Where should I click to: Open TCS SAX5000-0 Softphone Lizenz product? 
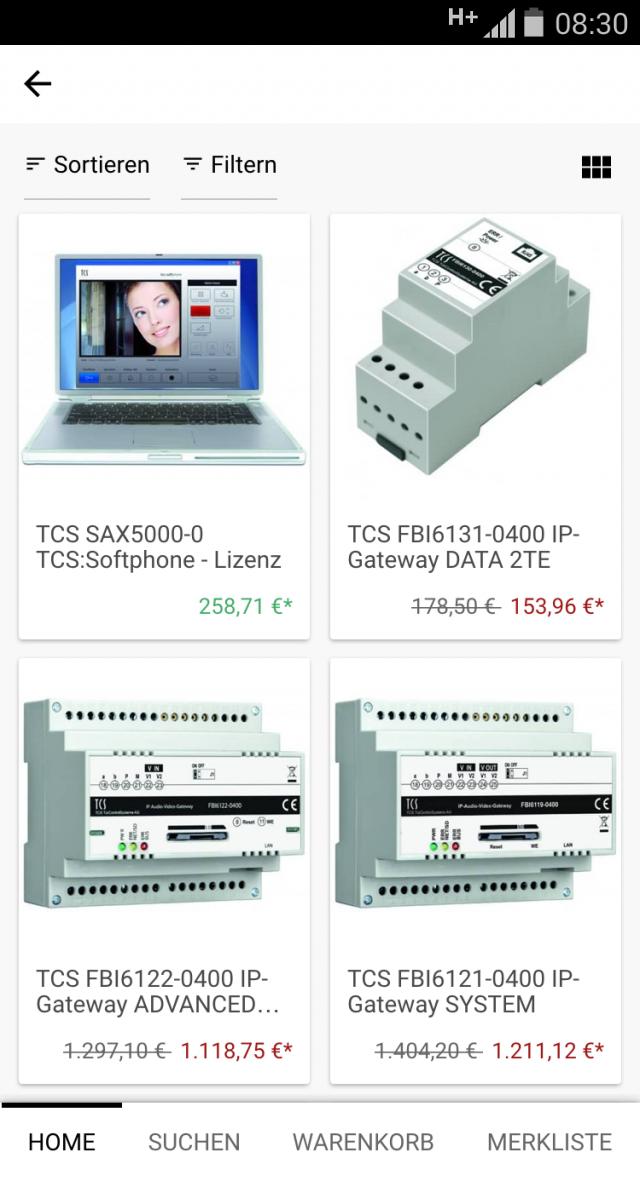[164, 426]
